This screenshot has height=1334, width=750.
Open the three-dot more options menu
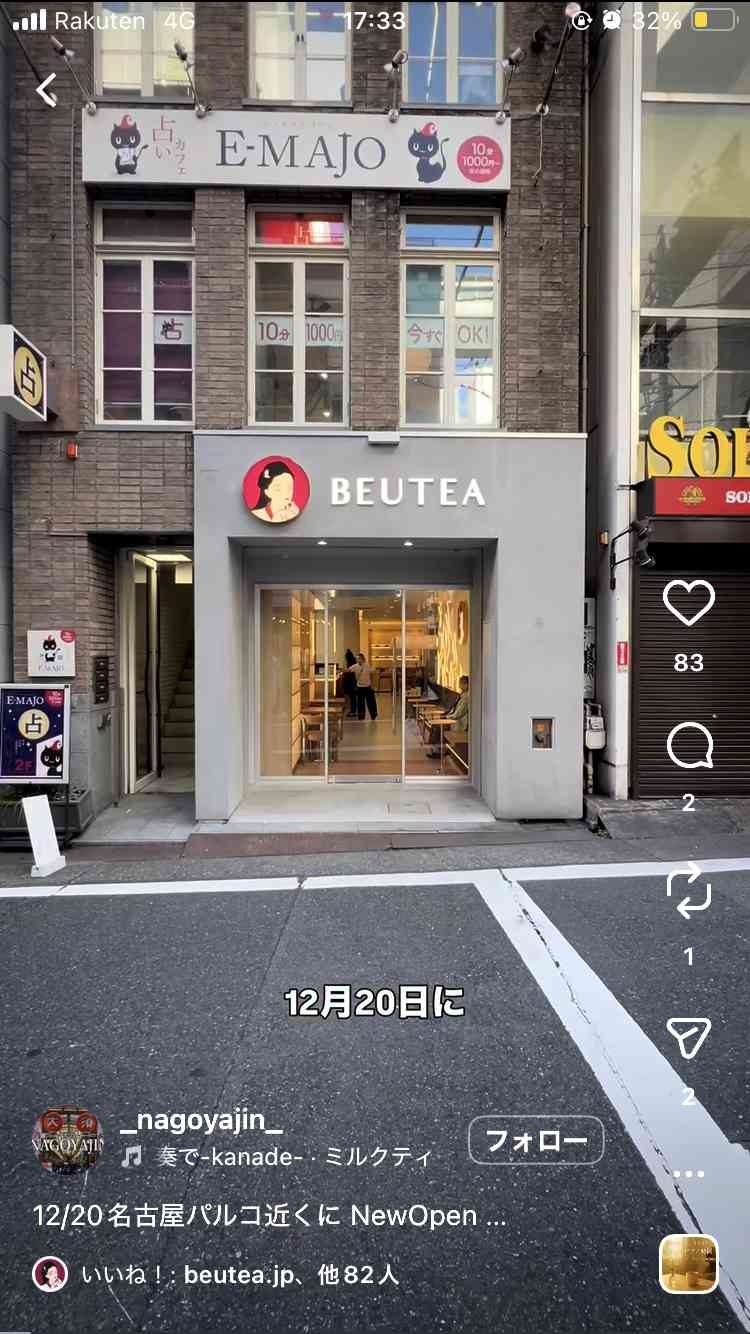pos(689,1173)
